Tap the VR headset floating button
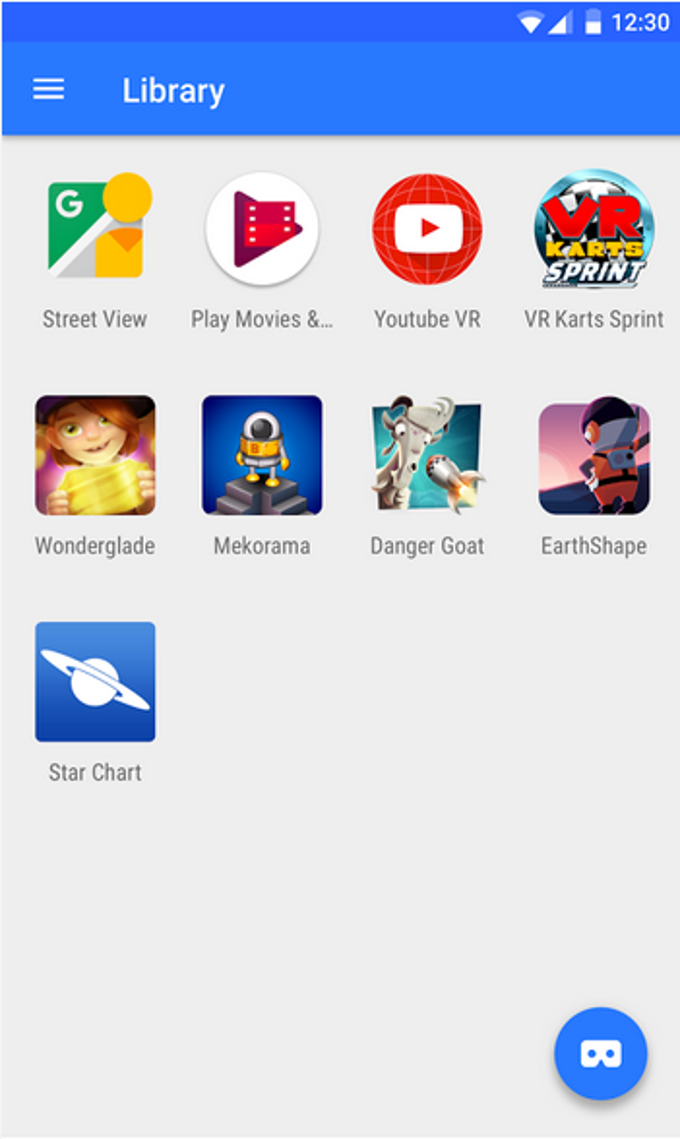680x1139 pixels. click(601, 1053)
